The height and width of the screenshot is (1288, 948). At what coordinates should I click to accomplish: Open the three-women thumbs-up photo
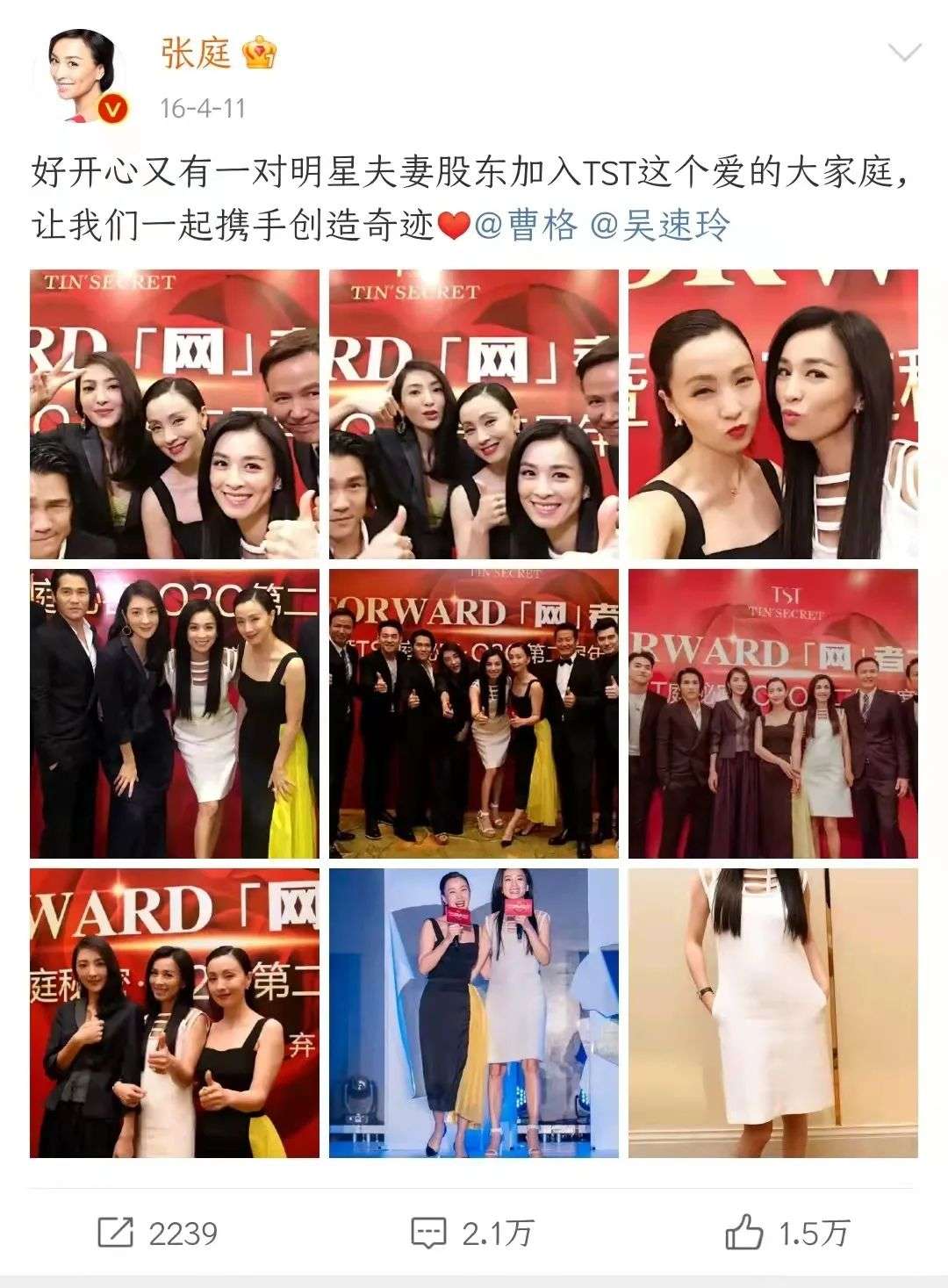[175, 1013]
